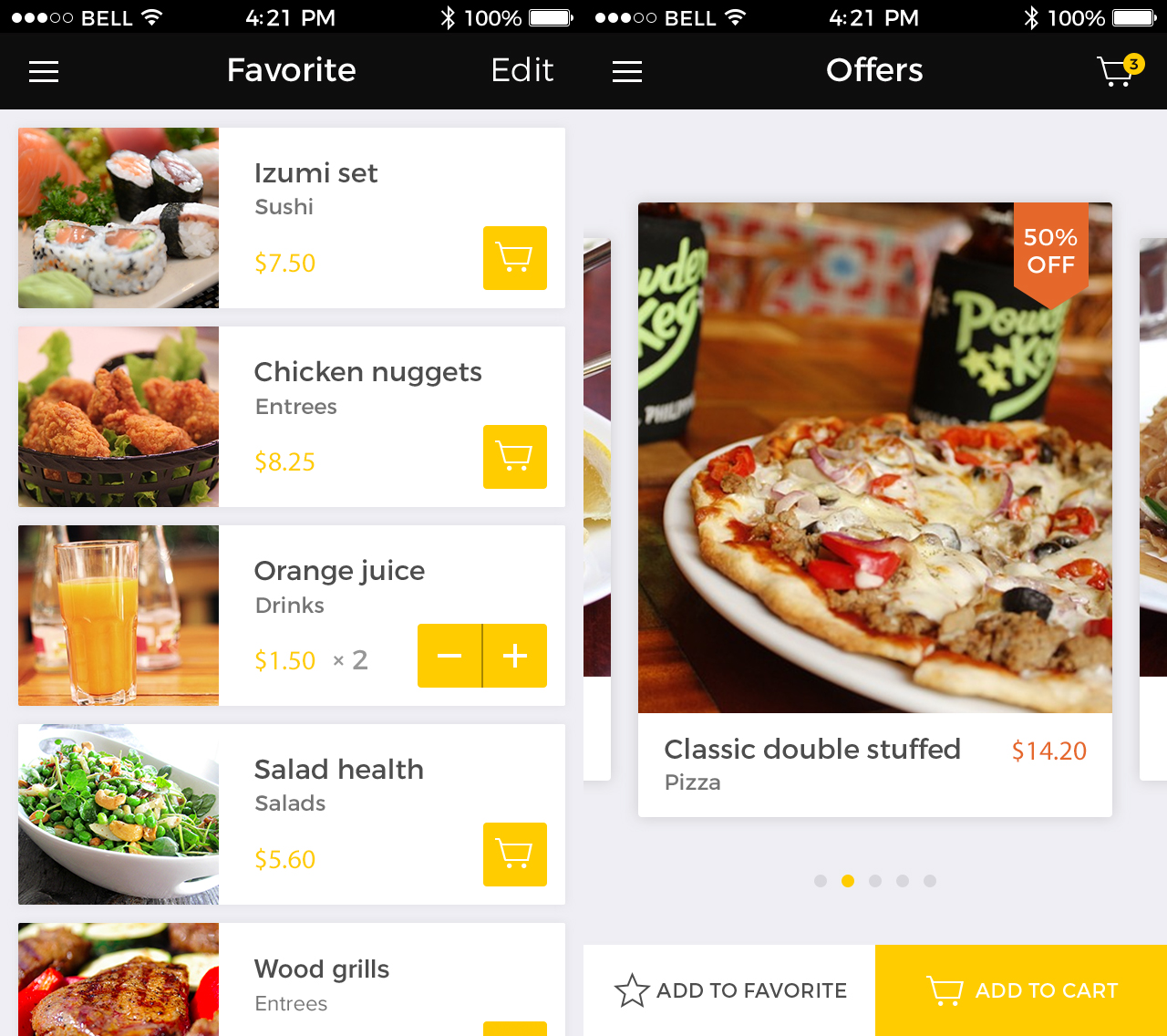Open the menu on the Favorite screen

[x=44, y=72]
